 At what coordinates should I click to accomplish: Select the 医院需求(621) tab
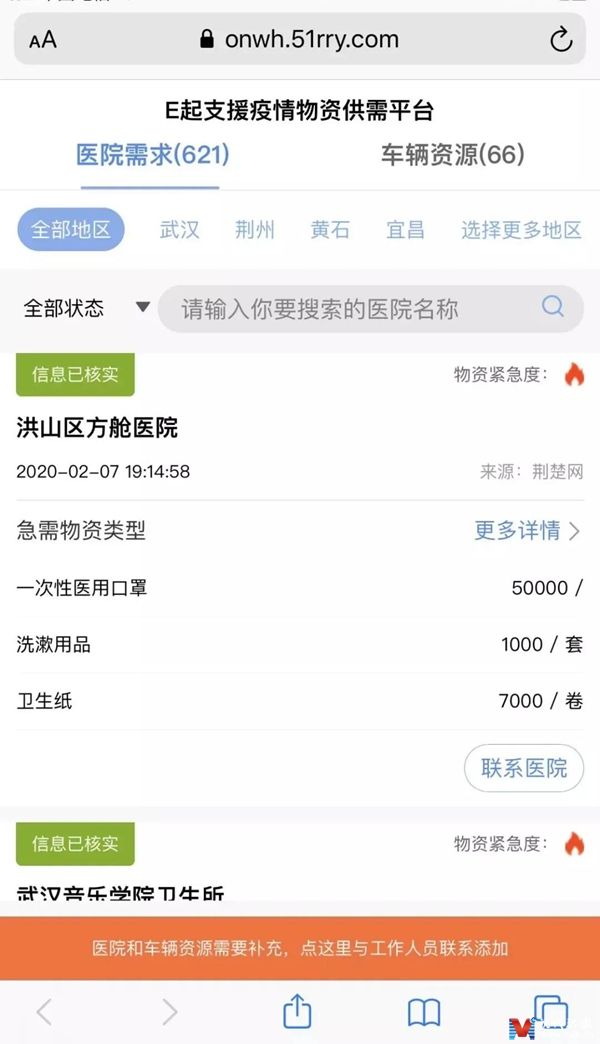[x=152, y=154]
